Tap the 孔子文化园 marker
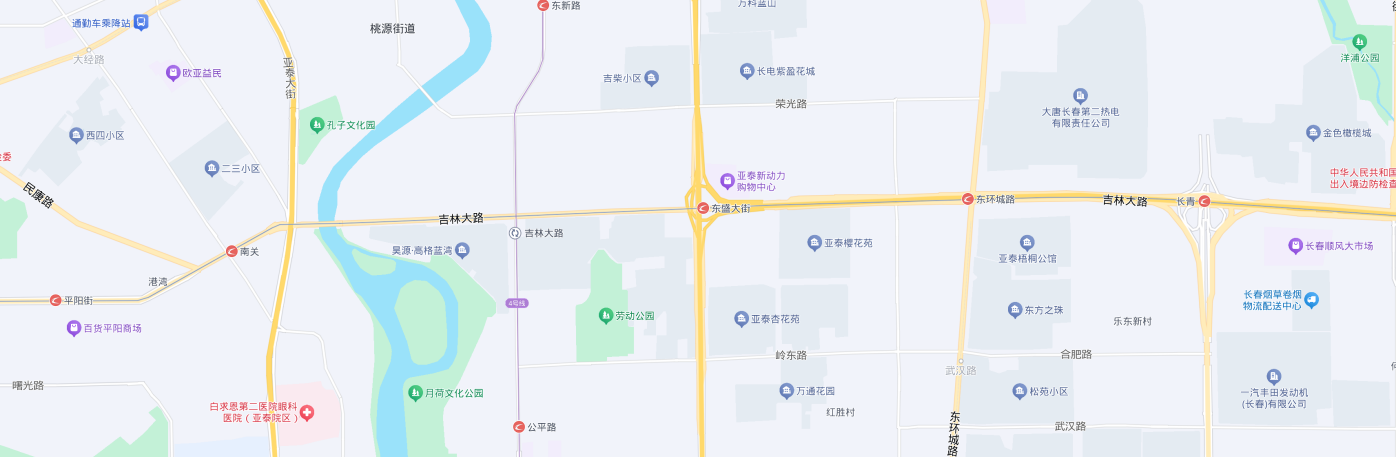Image resolution: width=1396 pixels, height=457 pixels. click(317, 125)
